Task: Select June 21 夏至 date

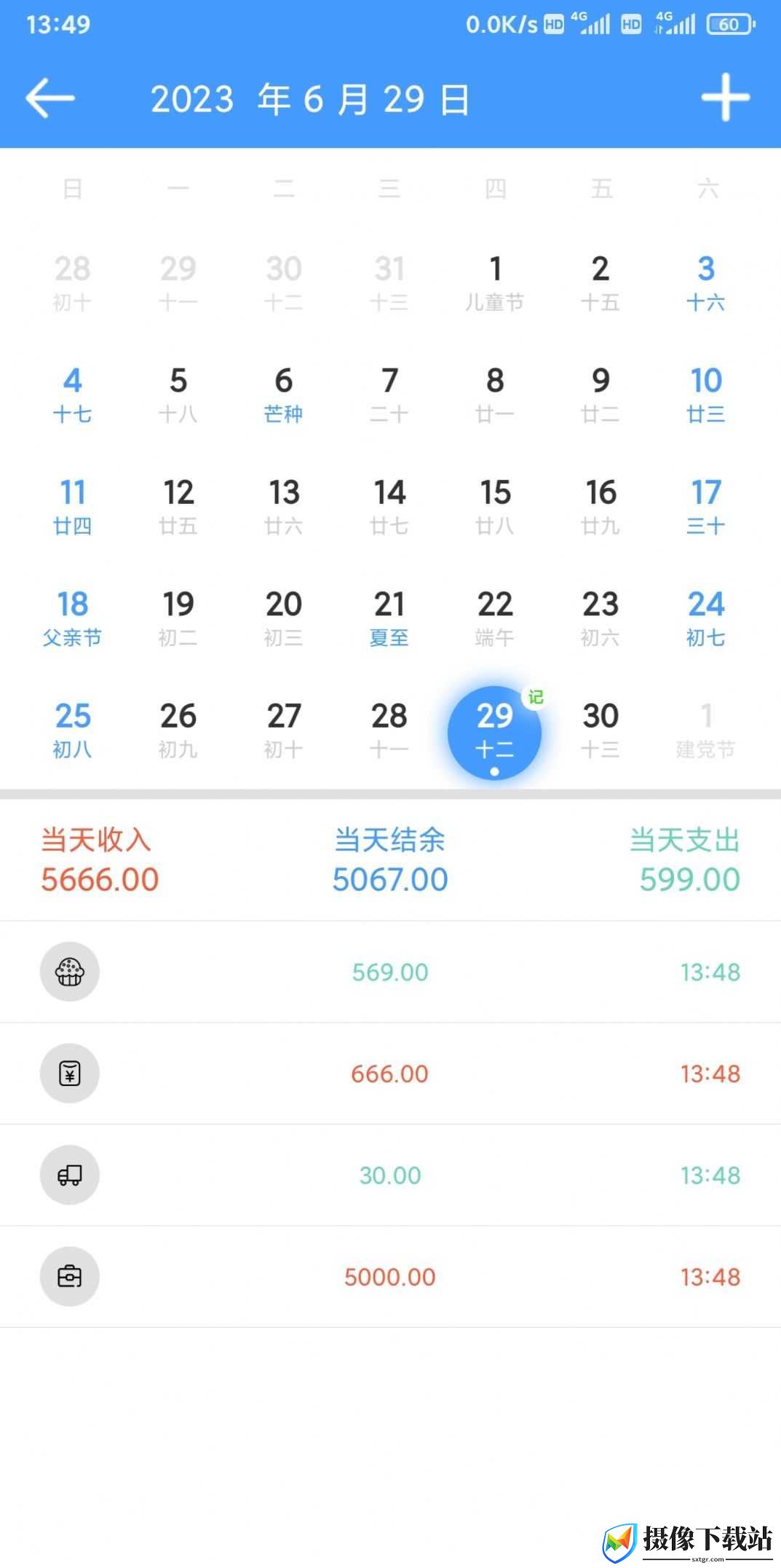Action: [389, 618]
